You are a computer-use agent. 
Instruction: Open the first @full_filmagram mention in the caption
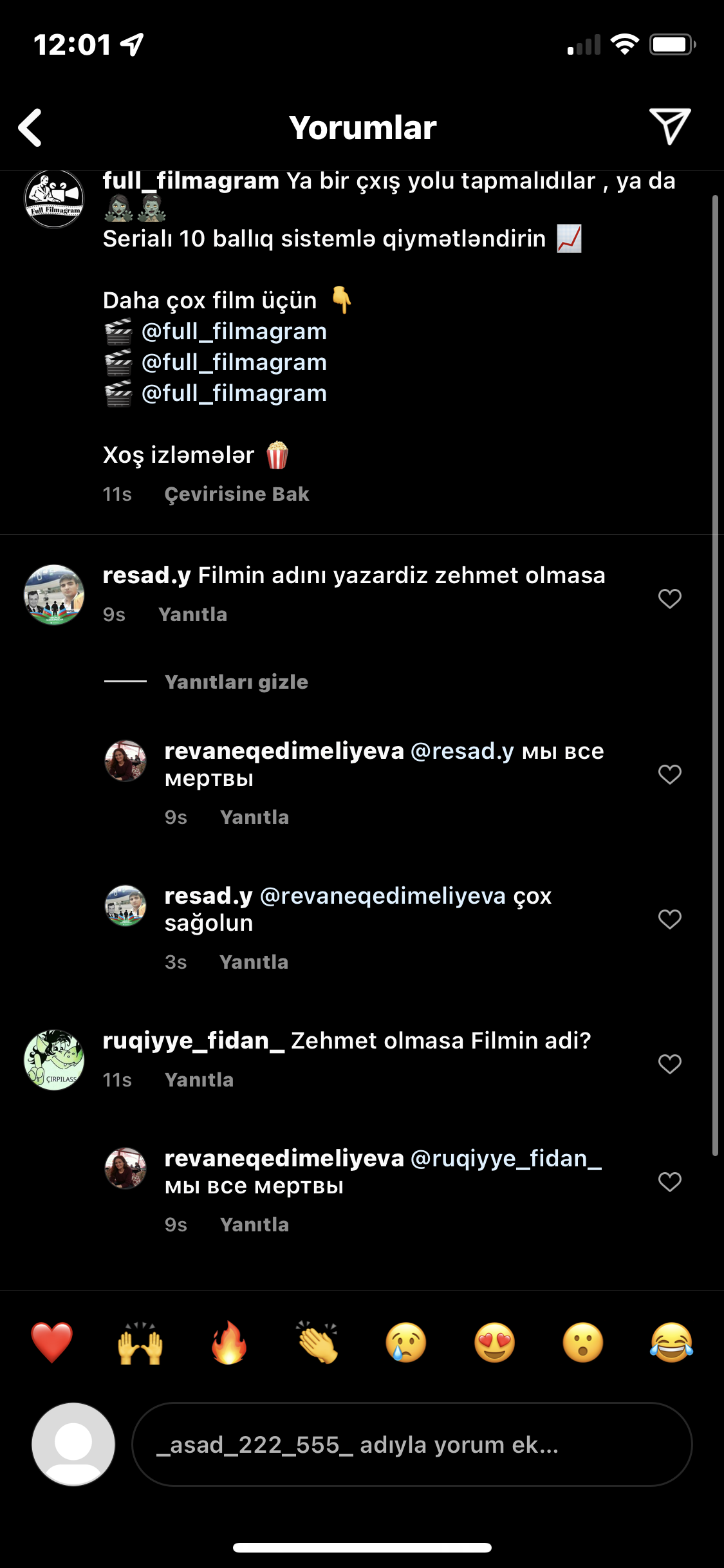pos(234,331)
